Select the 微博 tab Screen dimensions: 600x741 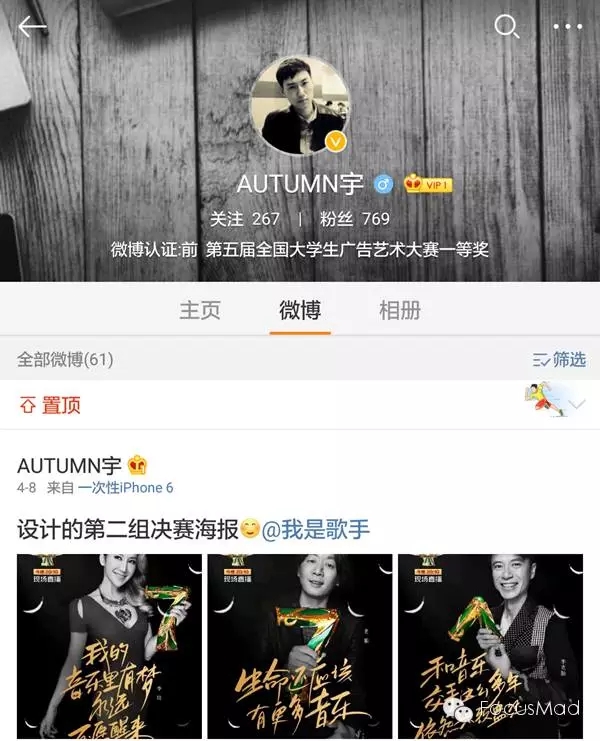(x=300, y=310)
